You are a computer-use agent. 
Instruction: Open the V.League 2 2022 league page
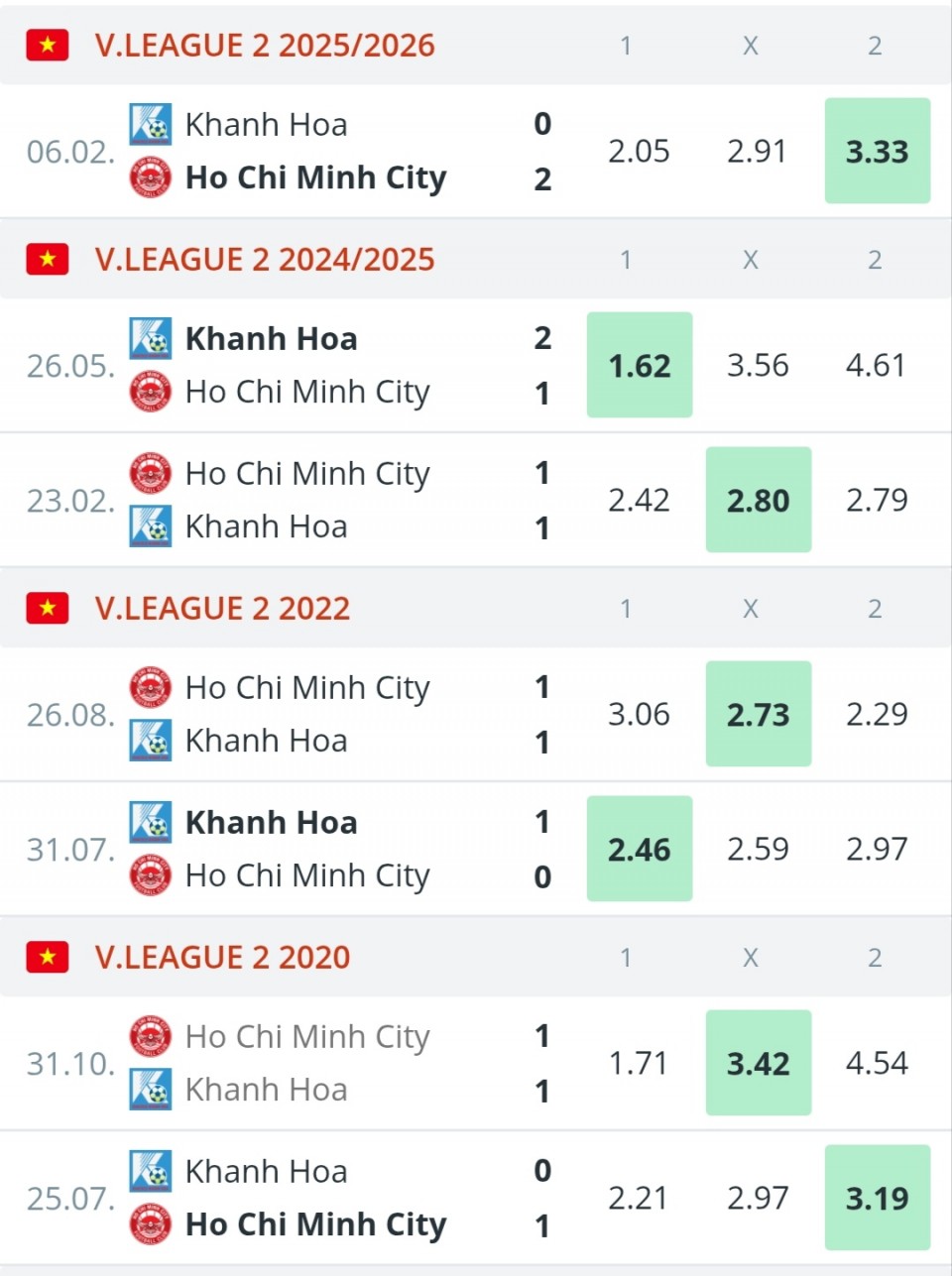(x=222, y=609)
